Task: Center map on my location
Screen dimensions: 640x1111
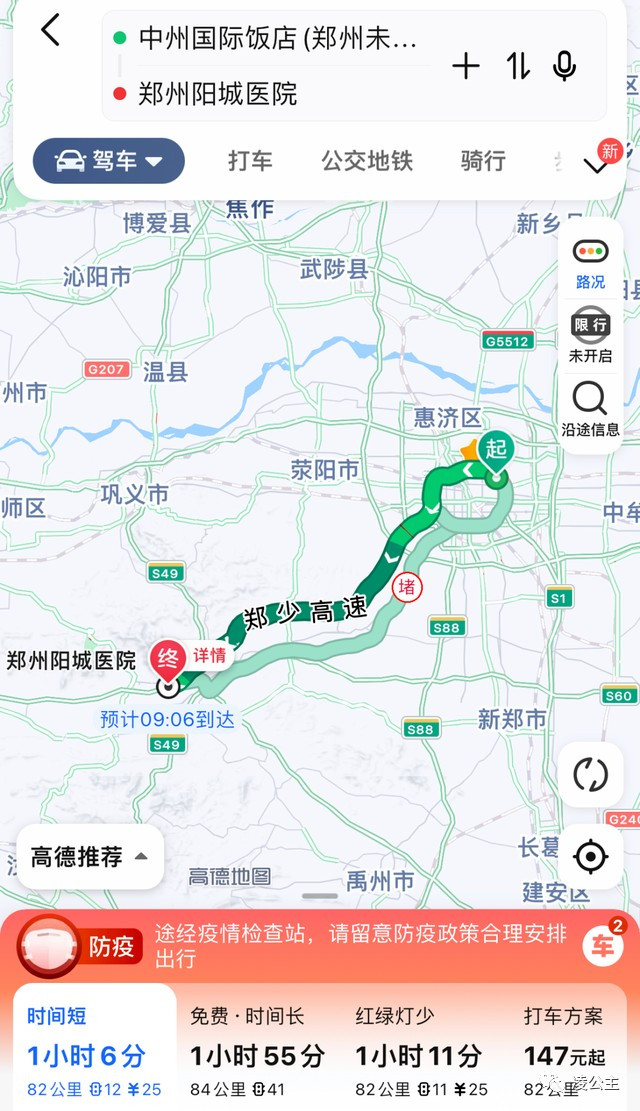Action: [590, 857]
